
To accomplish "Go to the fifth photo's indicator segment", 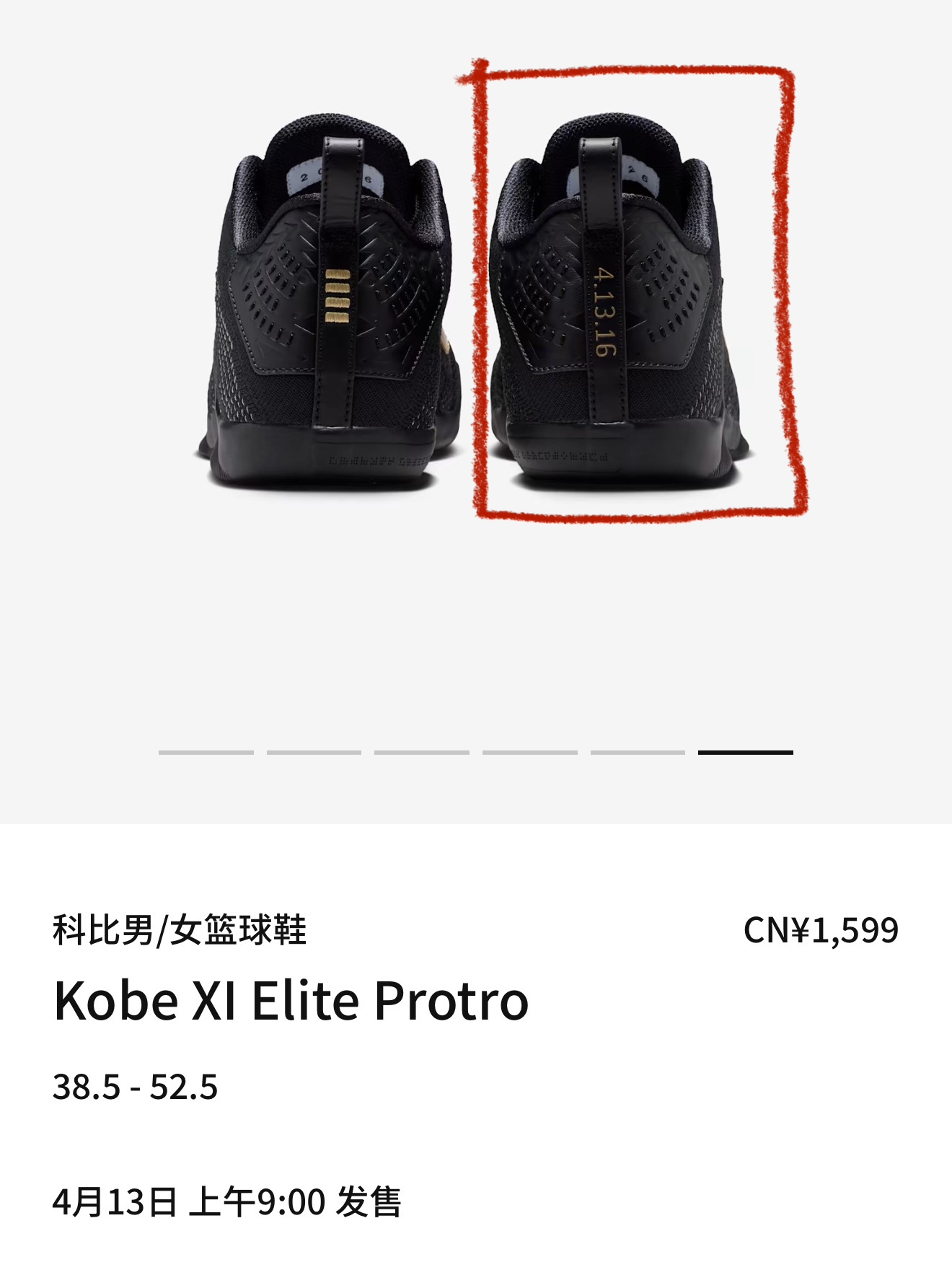I will [638, 753].
